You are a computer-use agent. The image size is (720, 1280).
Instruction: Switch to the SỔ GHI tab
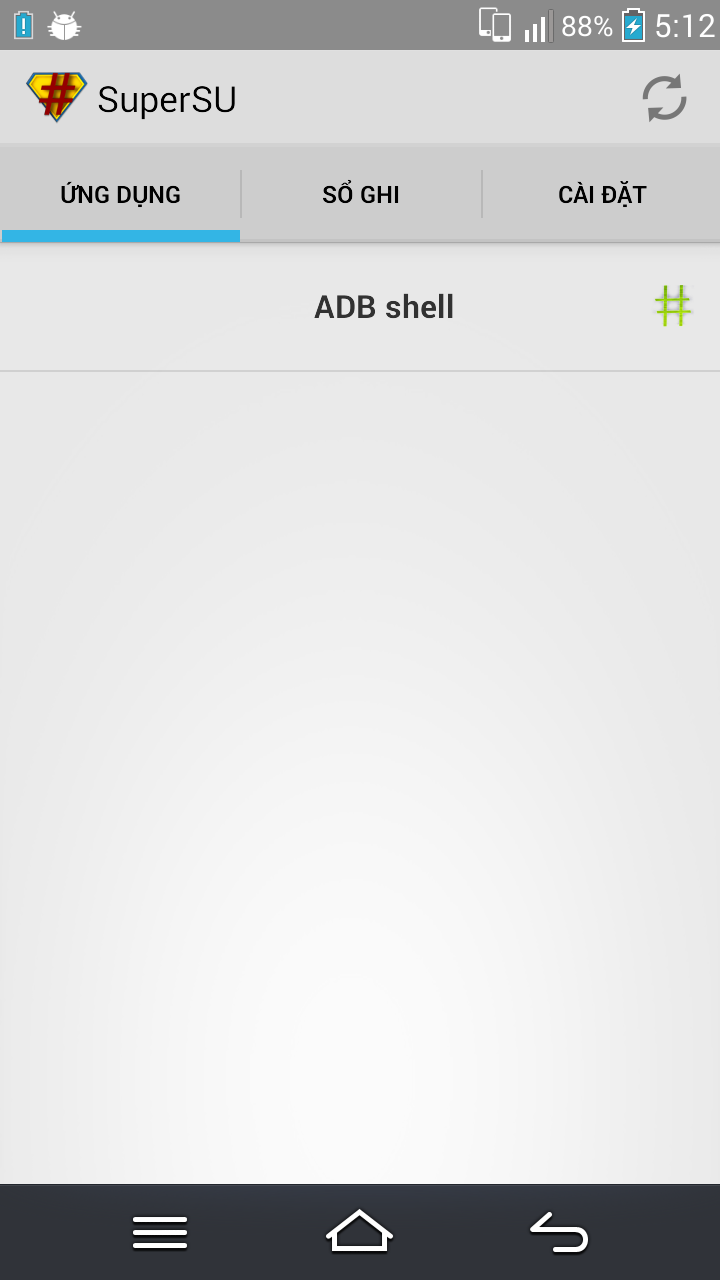tap(361, 194)
